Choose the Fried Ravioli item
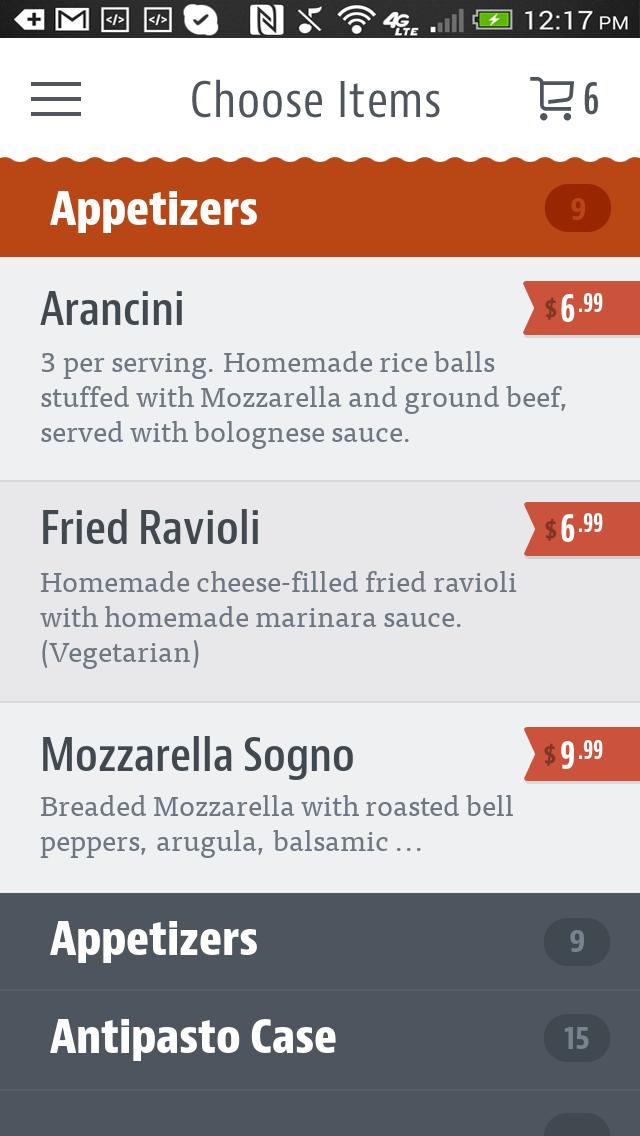Screen dimensions: 640x1136 280,591
